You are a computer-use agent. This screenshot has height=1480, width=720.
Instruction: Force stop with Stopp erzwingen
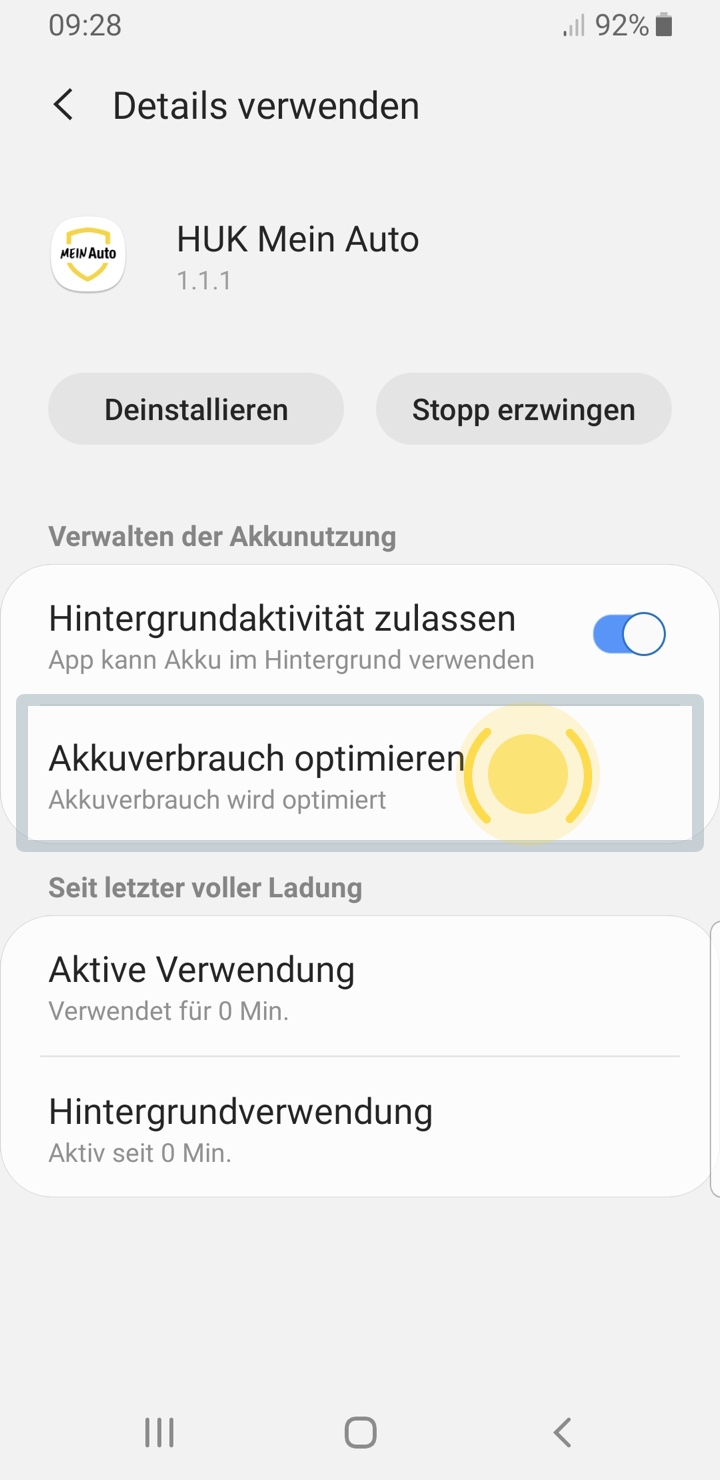click(x=523, y=409)
